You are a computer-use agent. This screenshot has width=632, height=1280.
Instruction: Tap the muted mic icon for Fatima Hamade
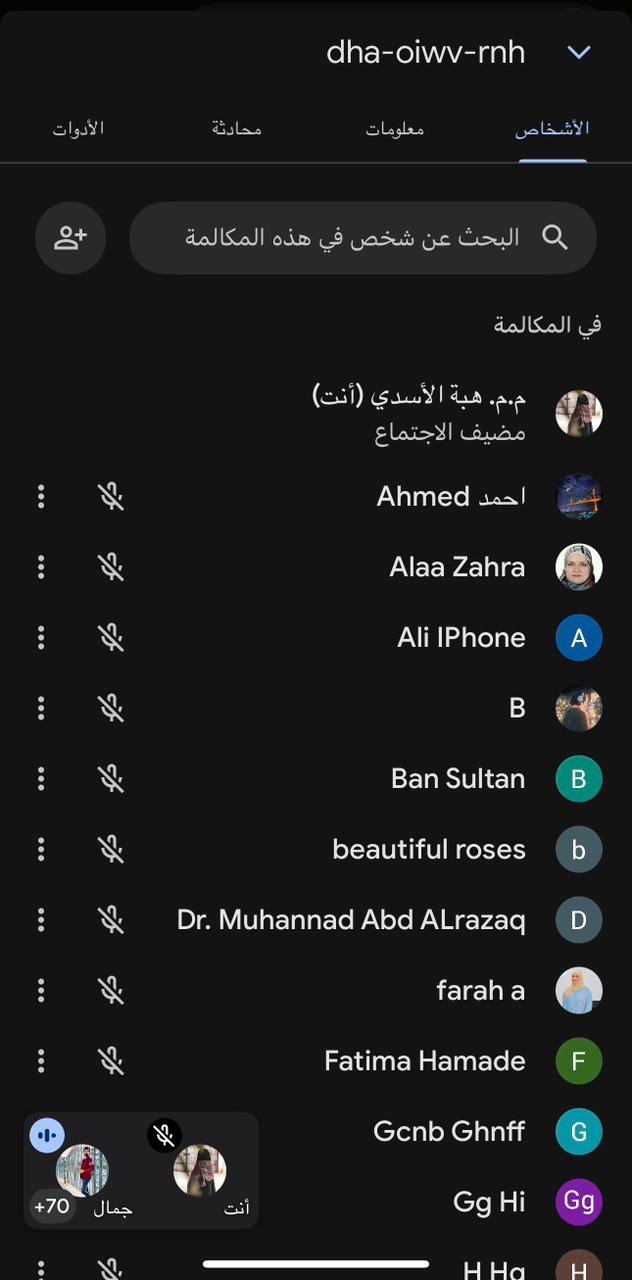111,1060
